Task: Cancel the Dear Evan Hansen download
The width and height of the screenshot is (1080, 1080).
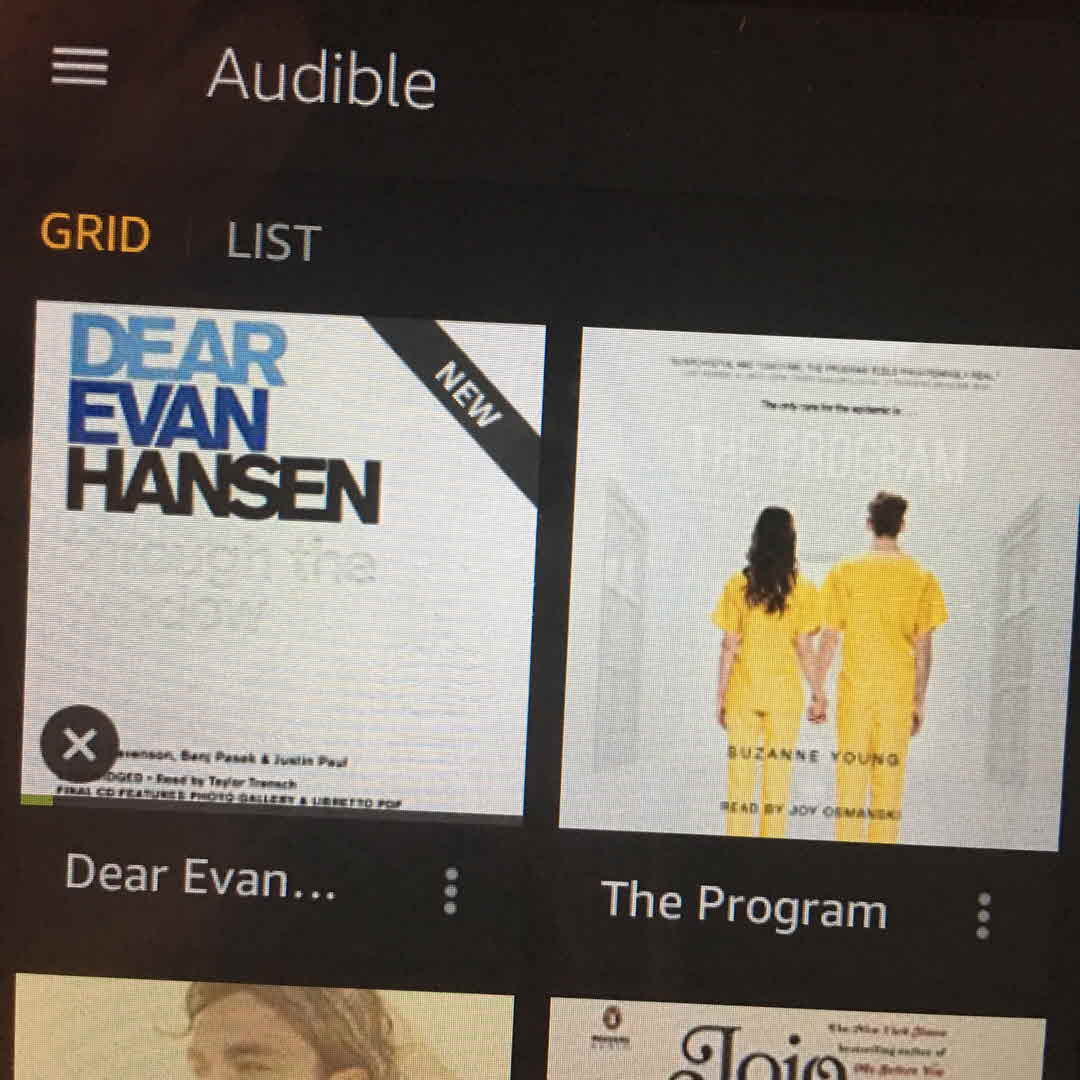Action: pos(79,744)
